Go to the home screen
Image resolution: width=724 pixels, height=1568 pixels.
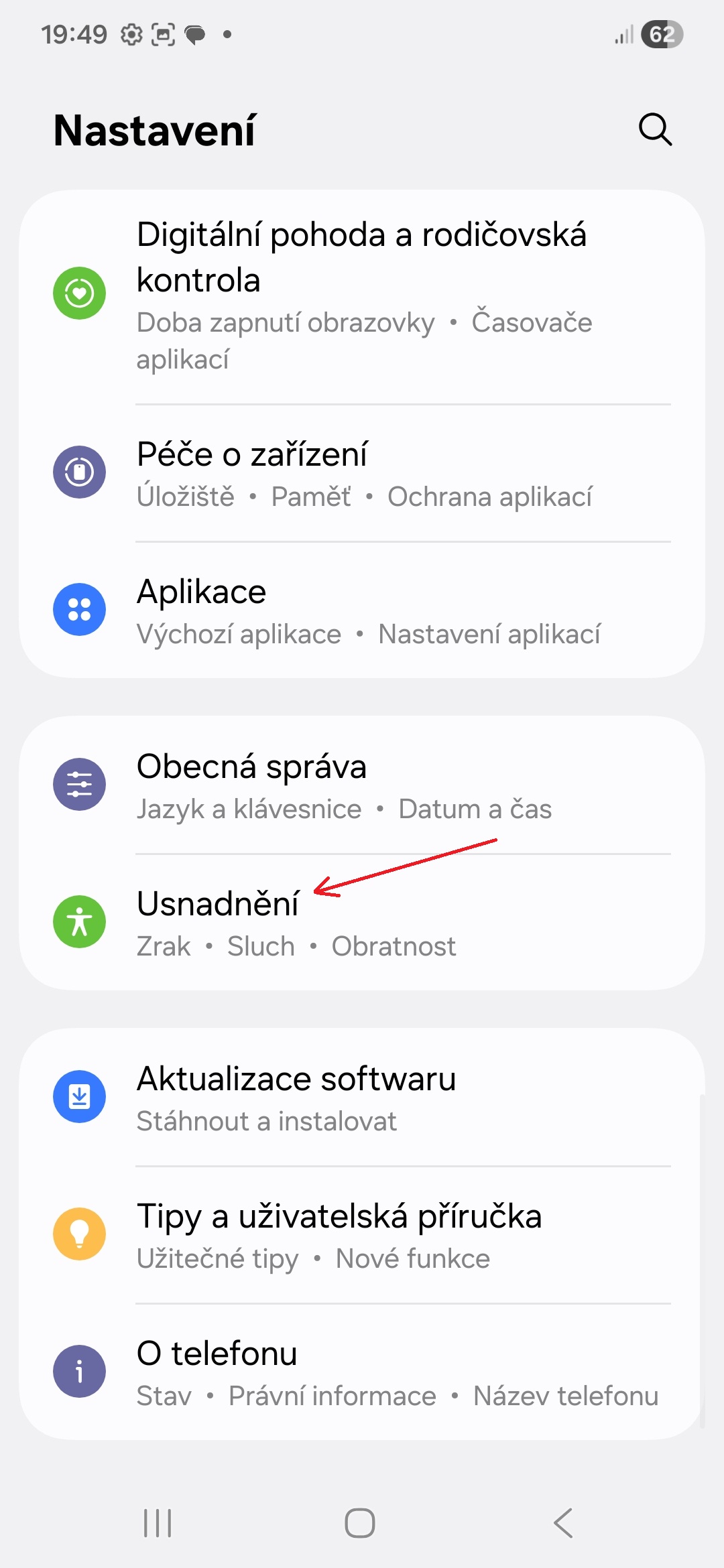(x=360, y=1523)
